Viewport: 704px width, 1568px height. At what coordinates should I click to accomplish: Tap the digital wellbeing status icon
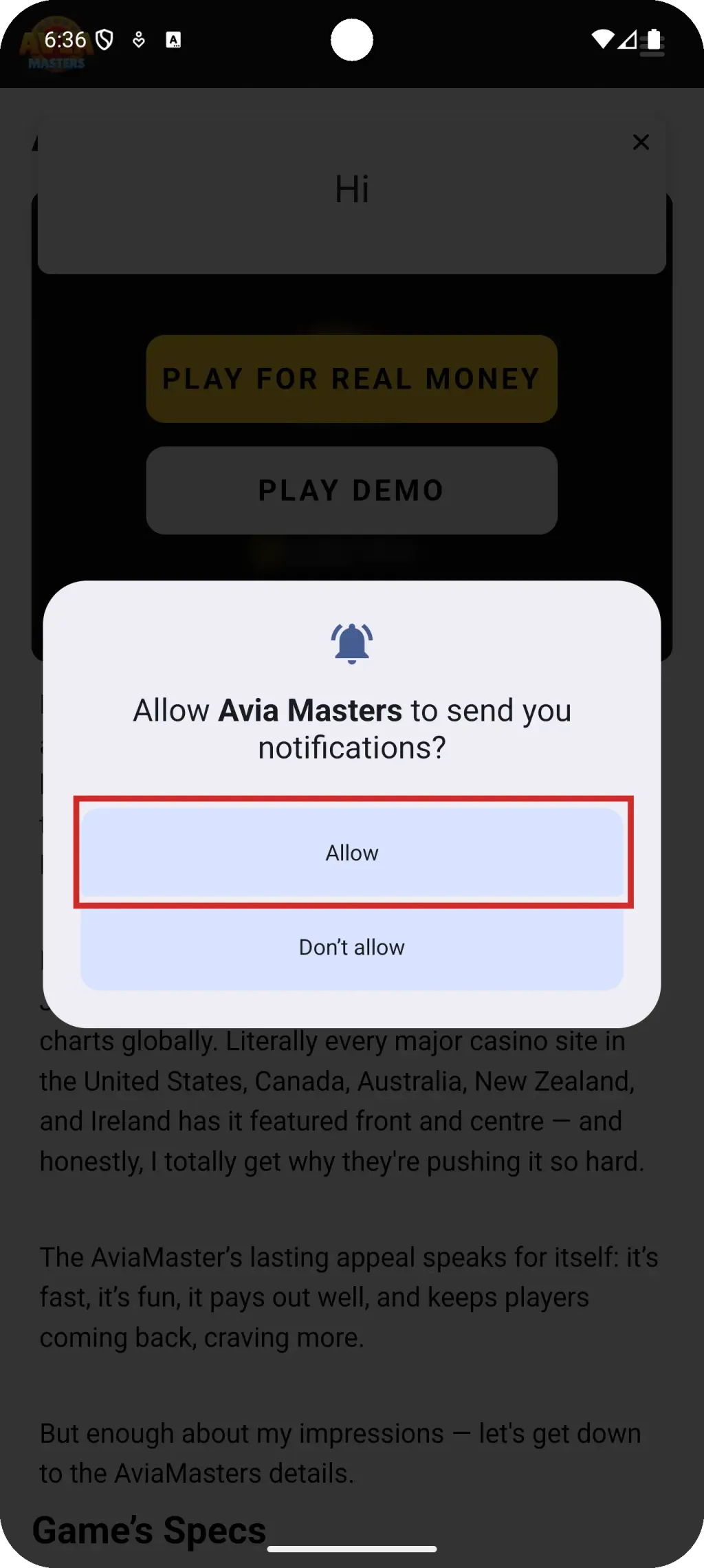(x=140, y=41)
